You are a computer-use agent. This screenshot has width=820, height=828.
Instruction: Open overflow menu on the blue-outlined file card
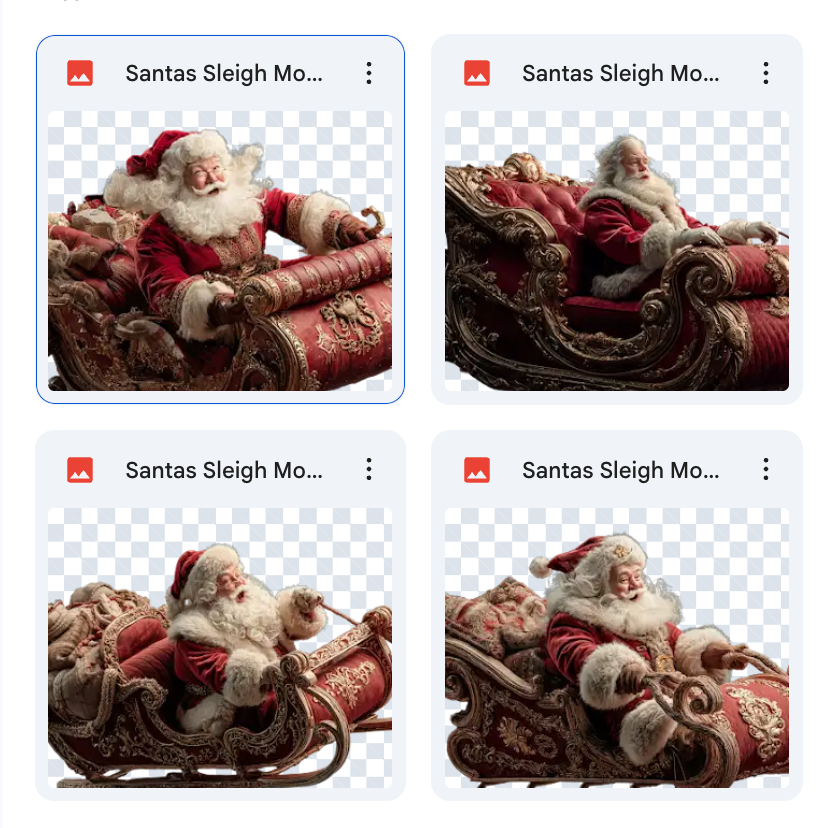click(369, 73)
